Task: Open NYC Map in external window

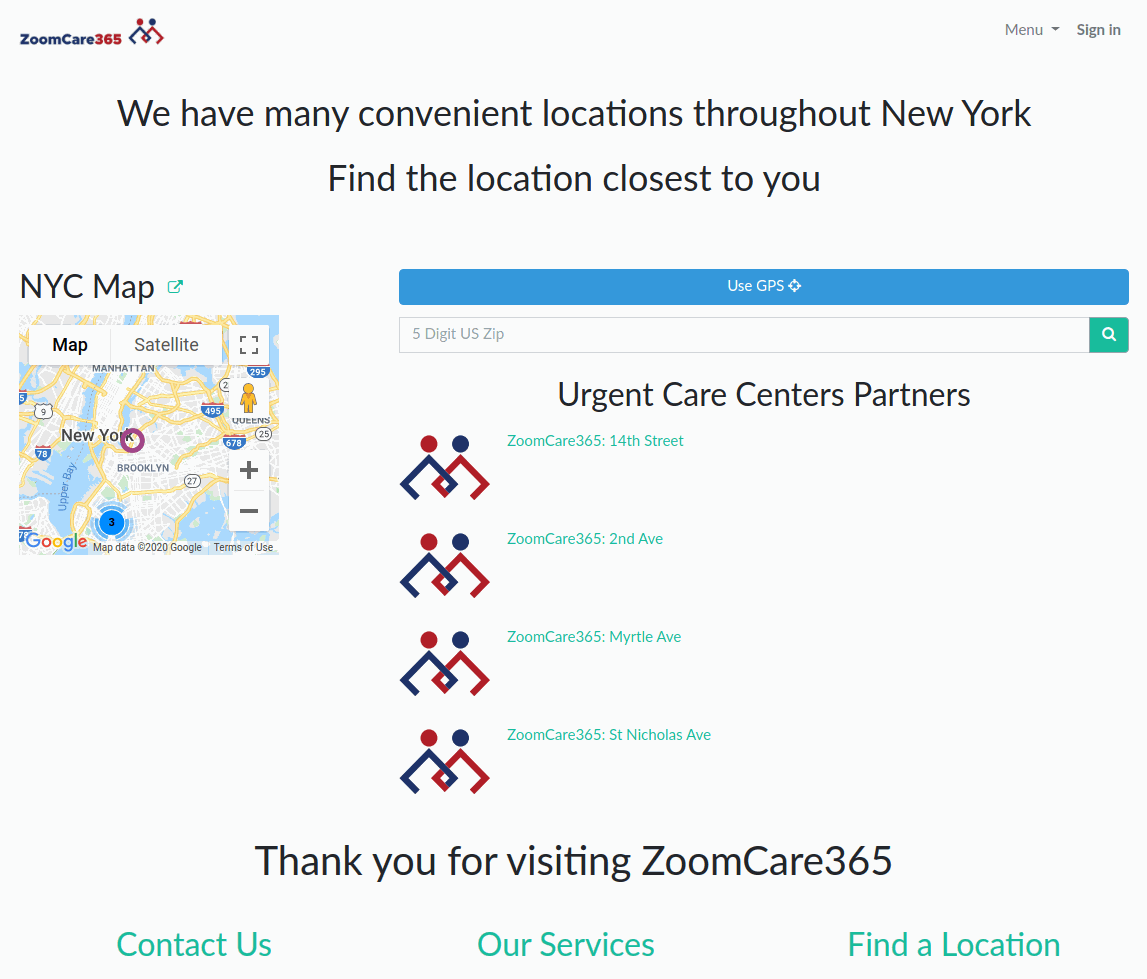Action: [175, 287]
